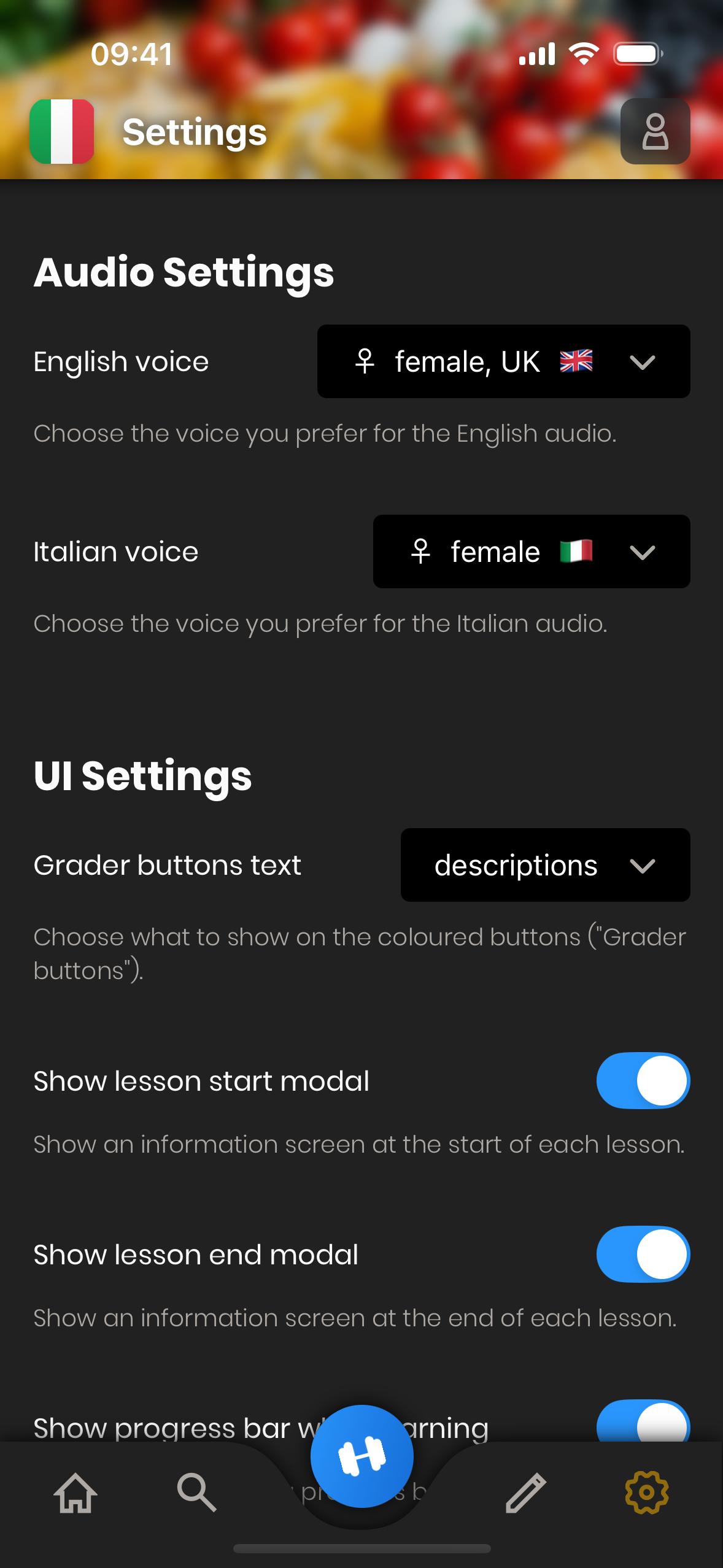
Task: Tap the Italian flag course icon
Action: click(x=62, y=131)
